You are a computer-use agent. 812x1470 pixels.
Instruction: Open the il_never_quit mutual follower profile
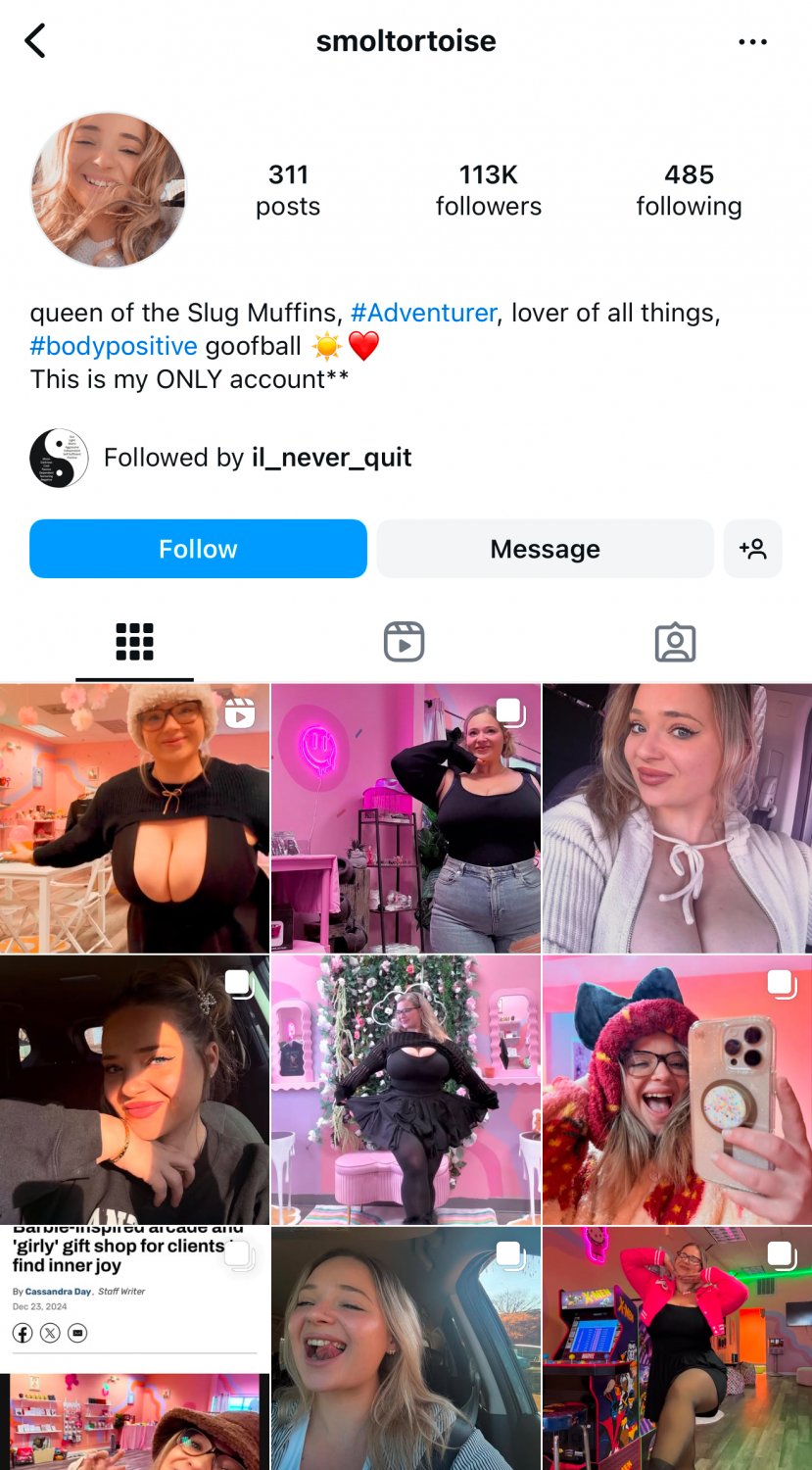(331, 458)
